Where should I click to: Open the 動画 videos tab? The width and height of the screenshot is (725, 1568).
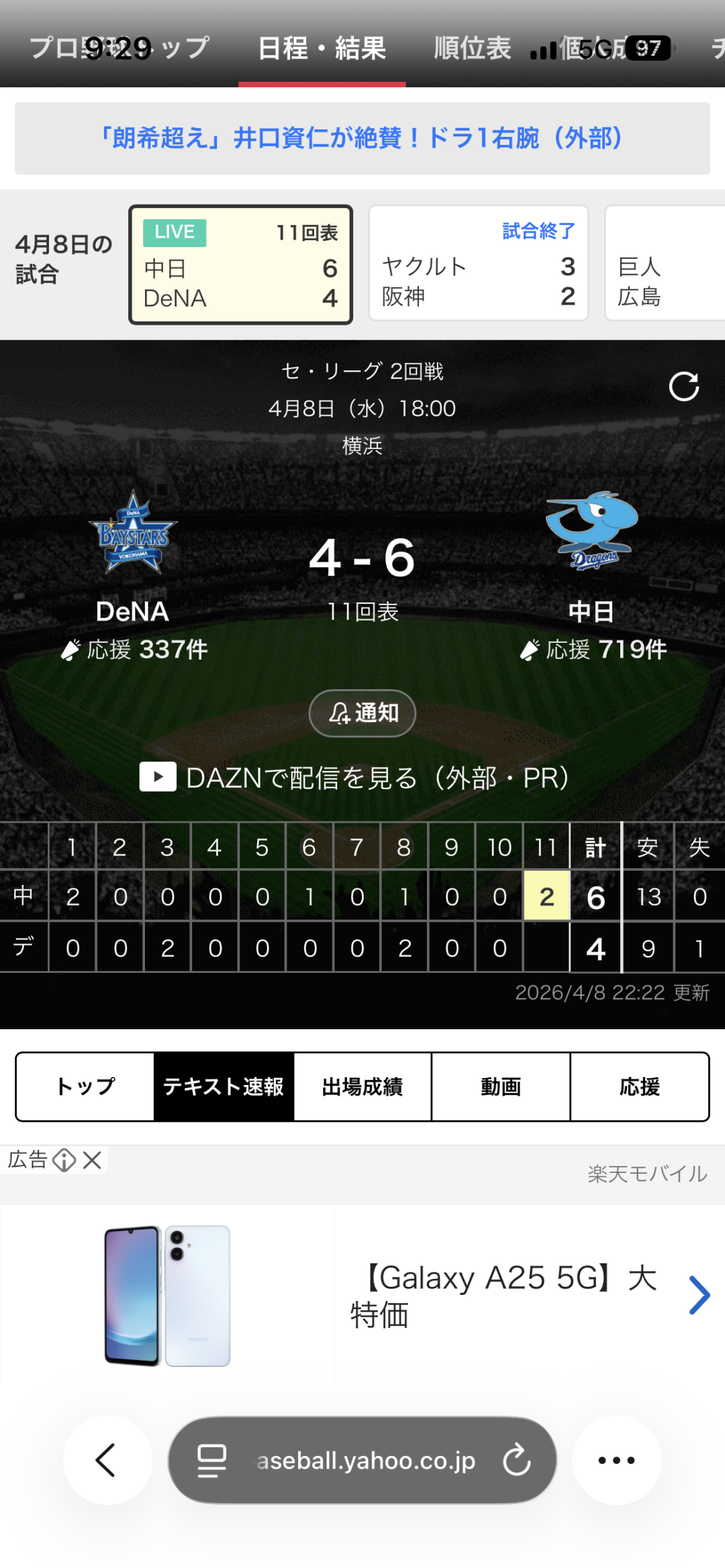coord(501,1086)
